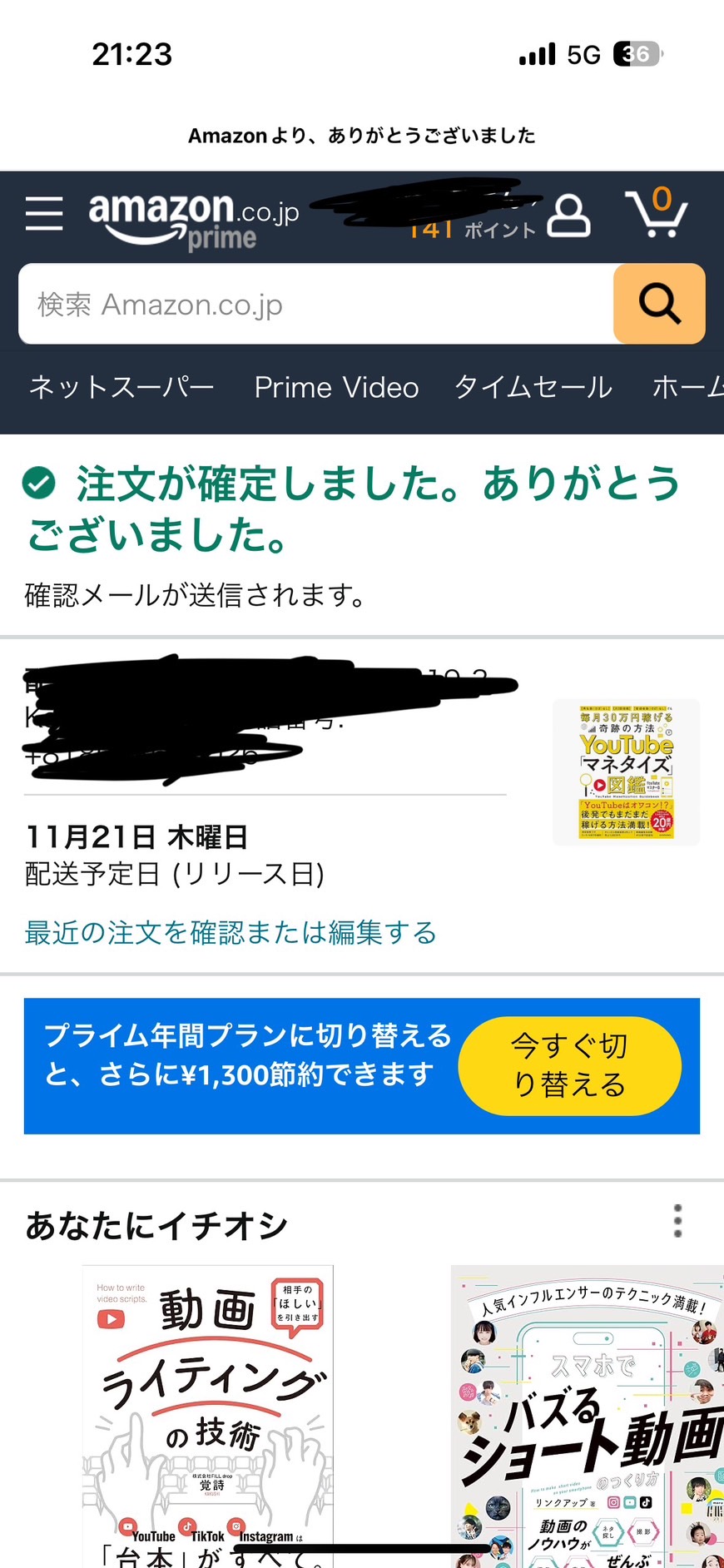This screenshot has width=724, height=1568.
Task: Tap the Amazon.co.jp search field
Action: coord(316,305)
